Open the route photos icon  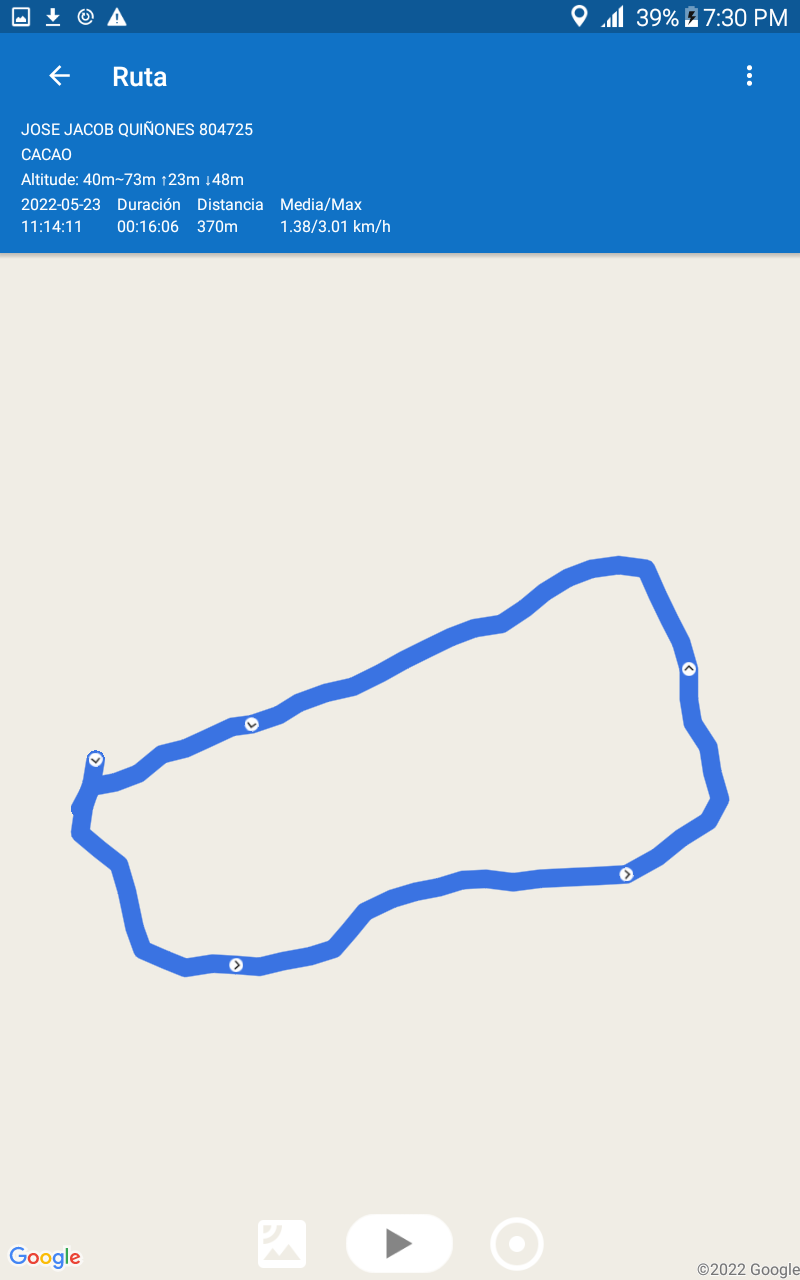(282, 1244)
